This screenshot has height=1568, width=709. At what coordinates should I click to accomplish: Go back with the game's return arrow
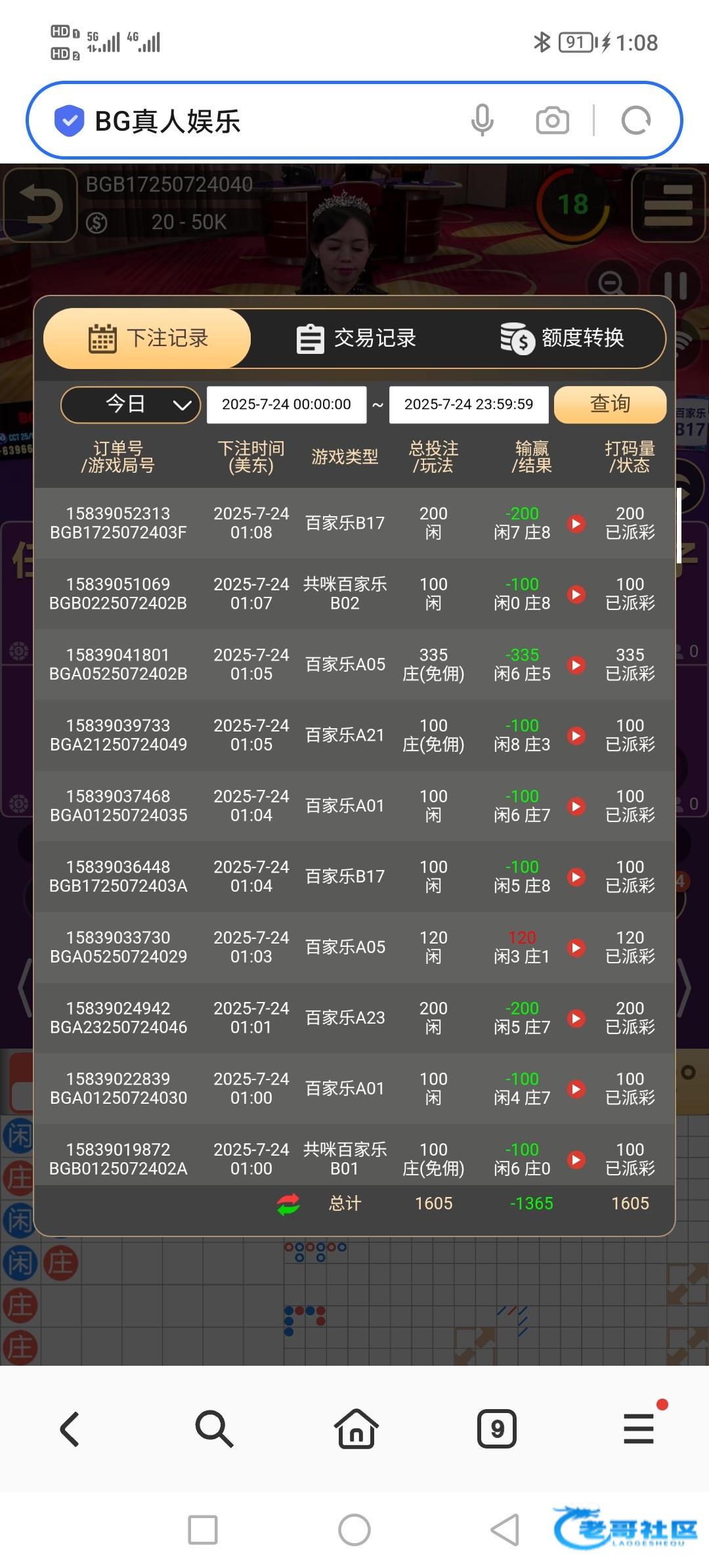coord(41,205)
